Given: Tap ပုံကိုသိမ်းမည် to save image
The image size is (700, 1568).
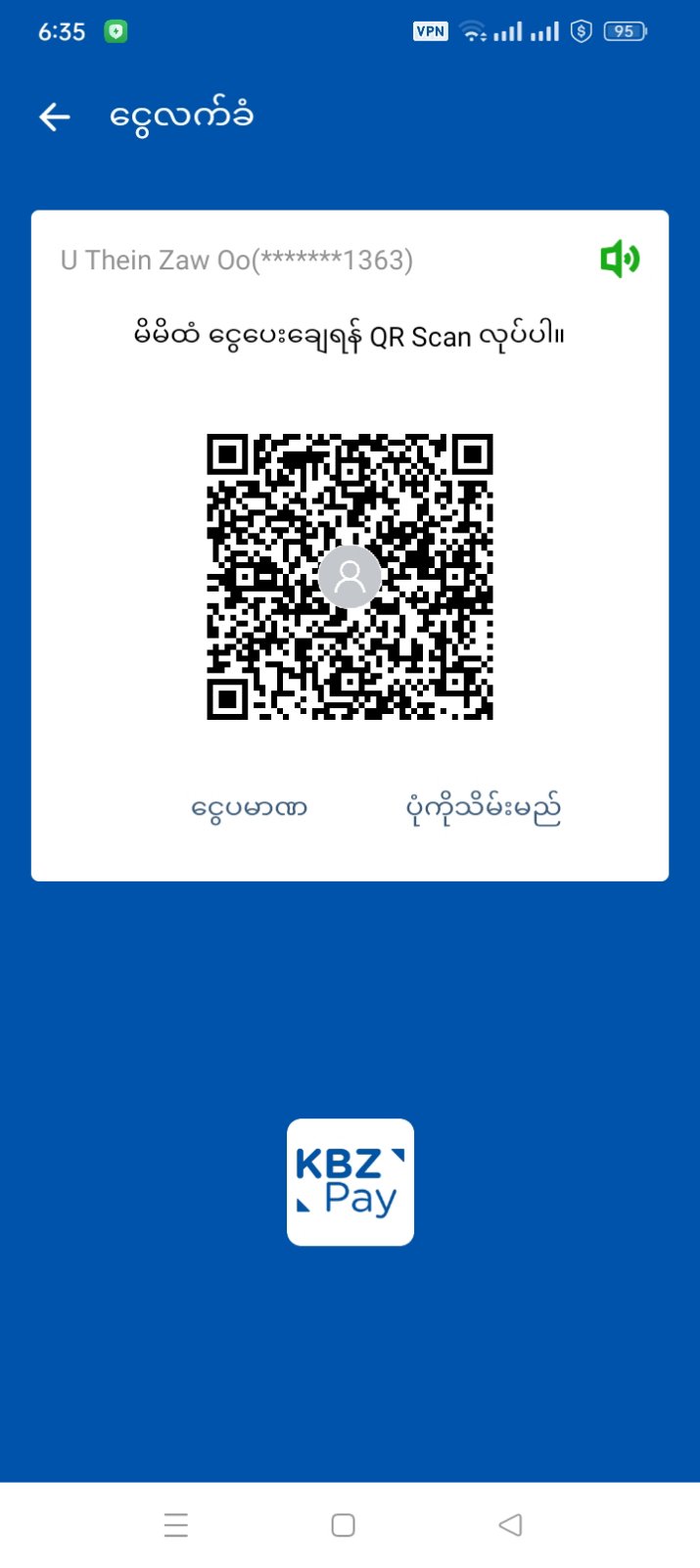Looking at the screenshot, I should click(483, 809).
